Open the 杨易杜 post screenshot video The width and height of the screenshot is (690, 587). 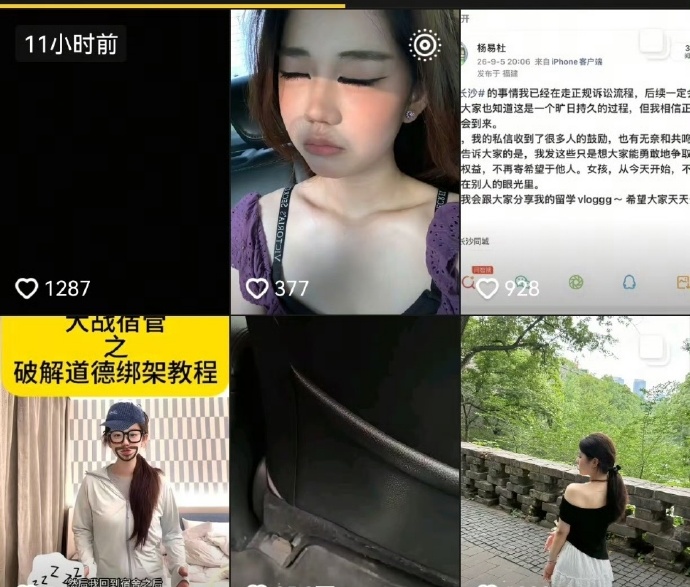[x=576, y=161]
